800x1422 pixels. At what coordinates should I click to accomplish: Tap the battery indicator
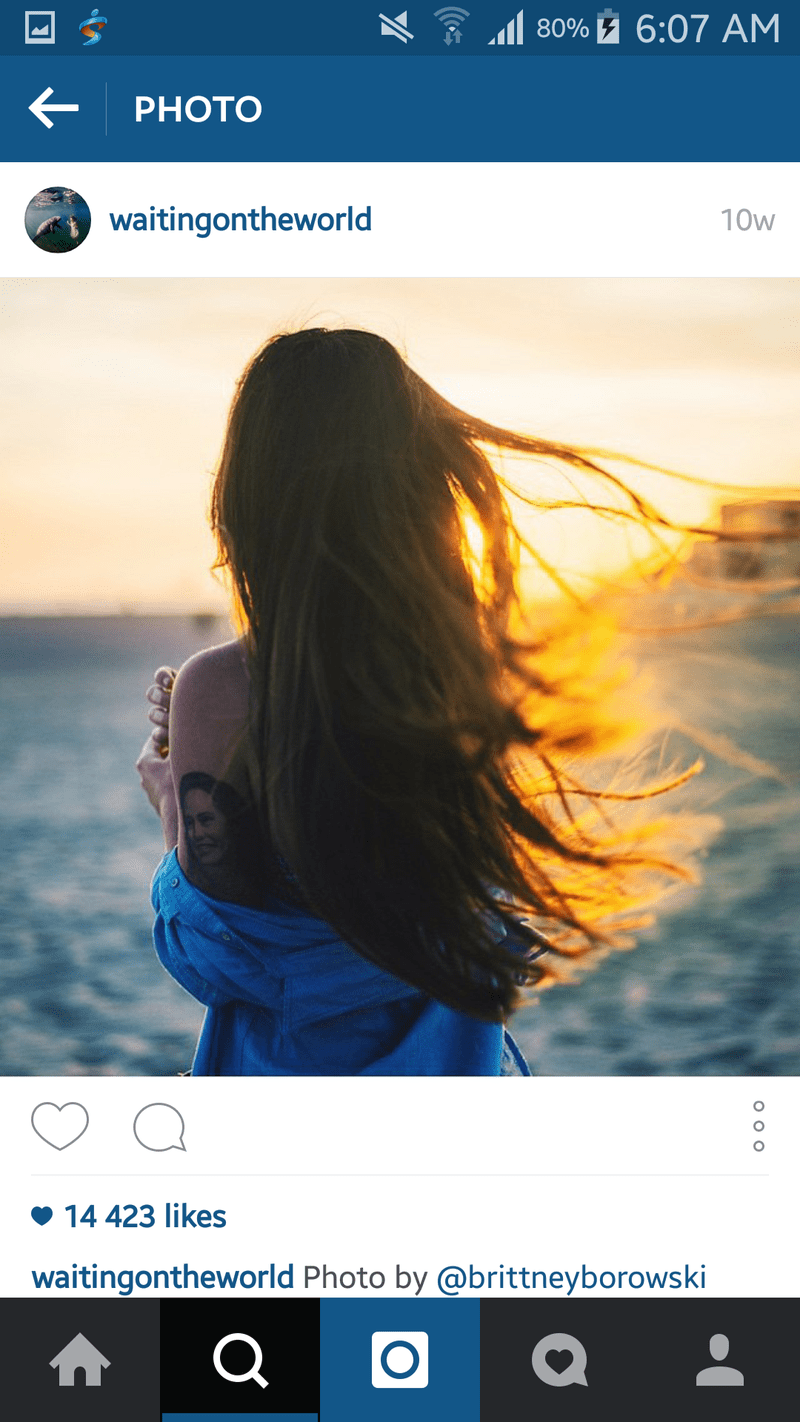(x=611, y=28)
